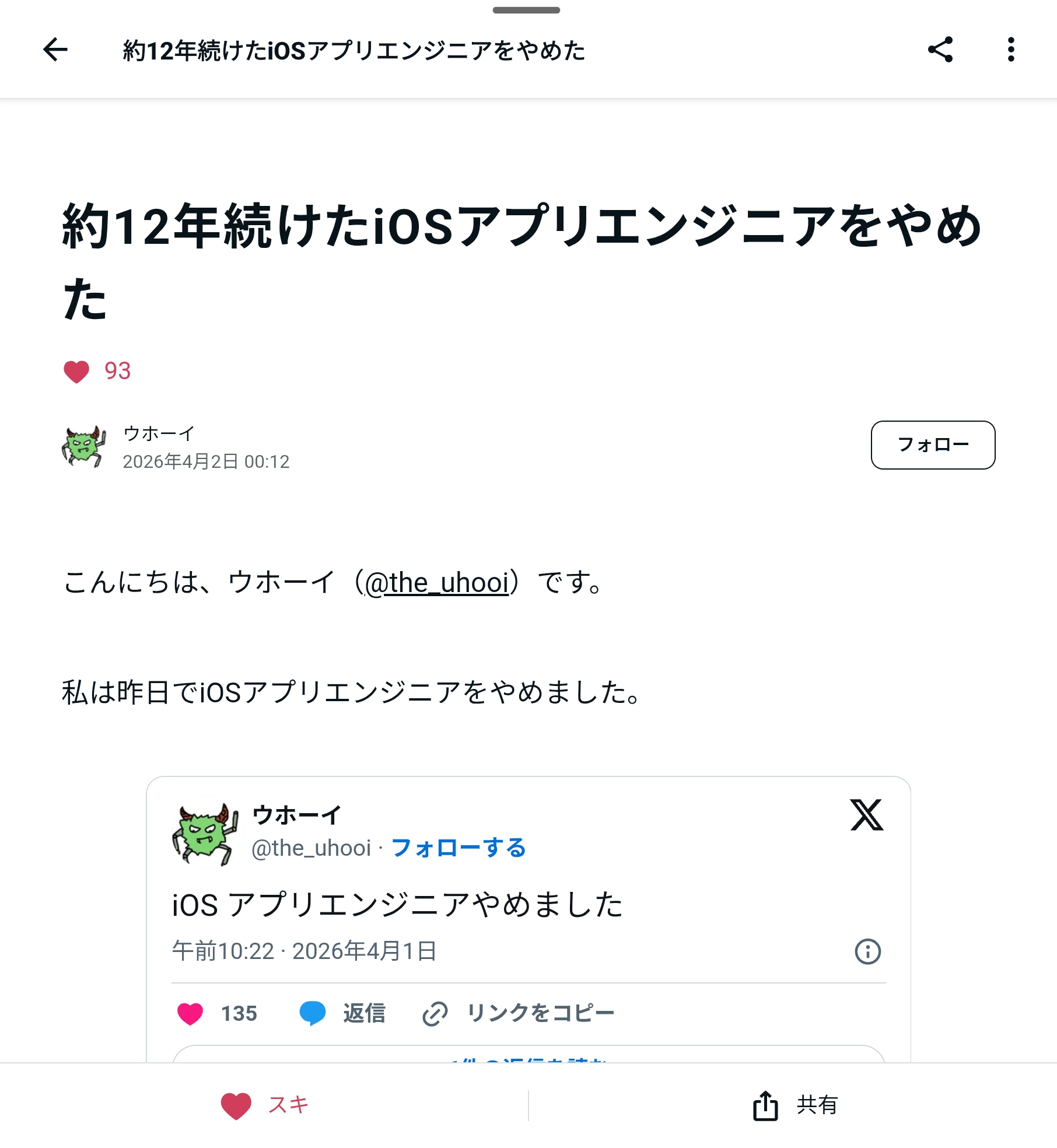Open ウホーイ's avatar under the title

[x=85, y=447]
